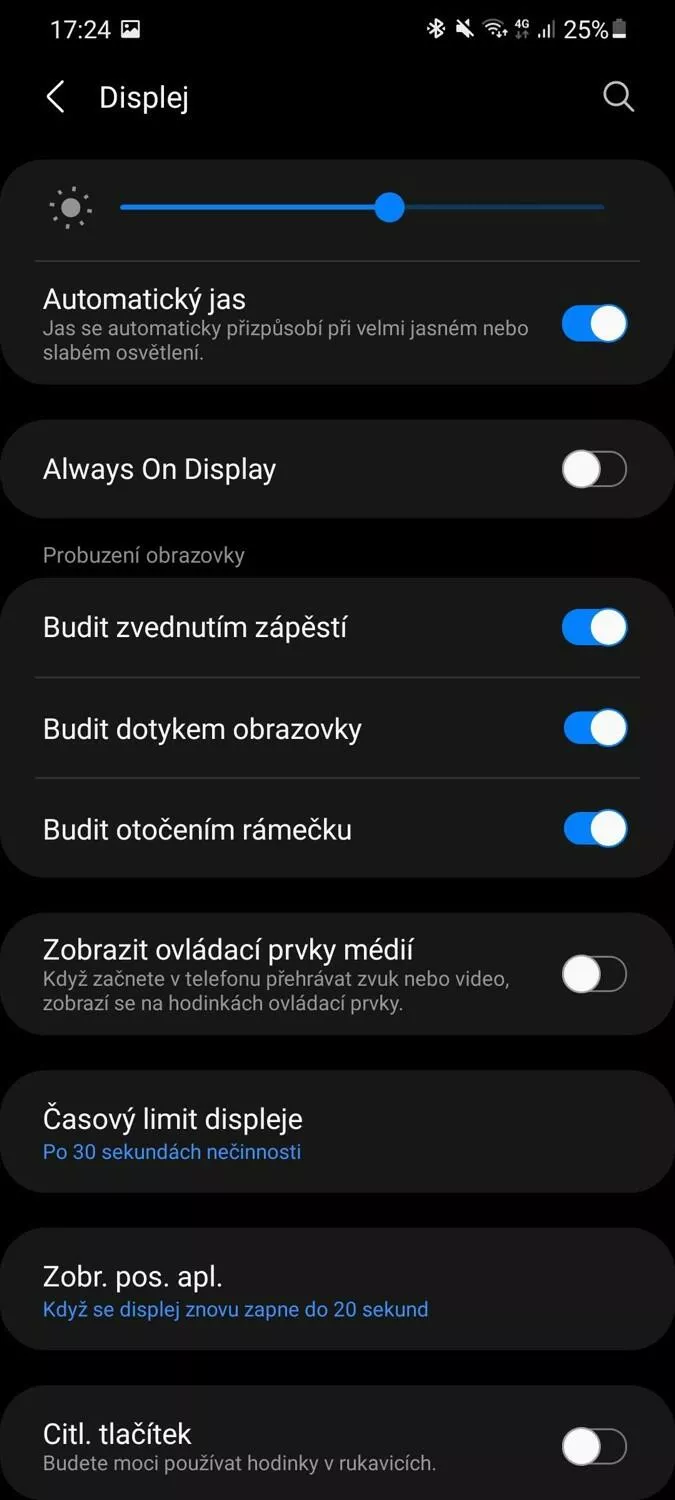Enable Zobrazit ovládací prvky médií

(x=594, y=974)
